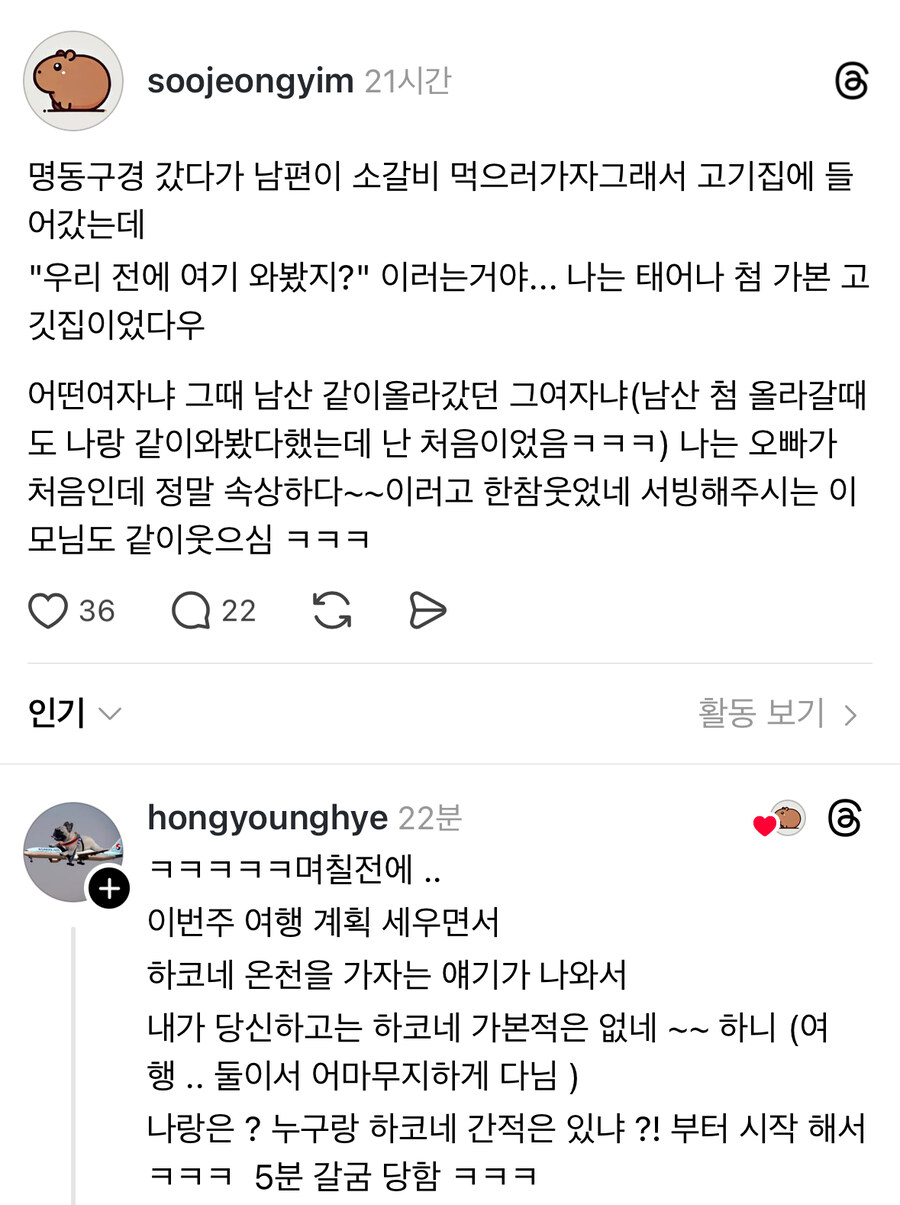Open 활동 보기
Viewport: 900px width, 1205px height.
pos(778,714)
